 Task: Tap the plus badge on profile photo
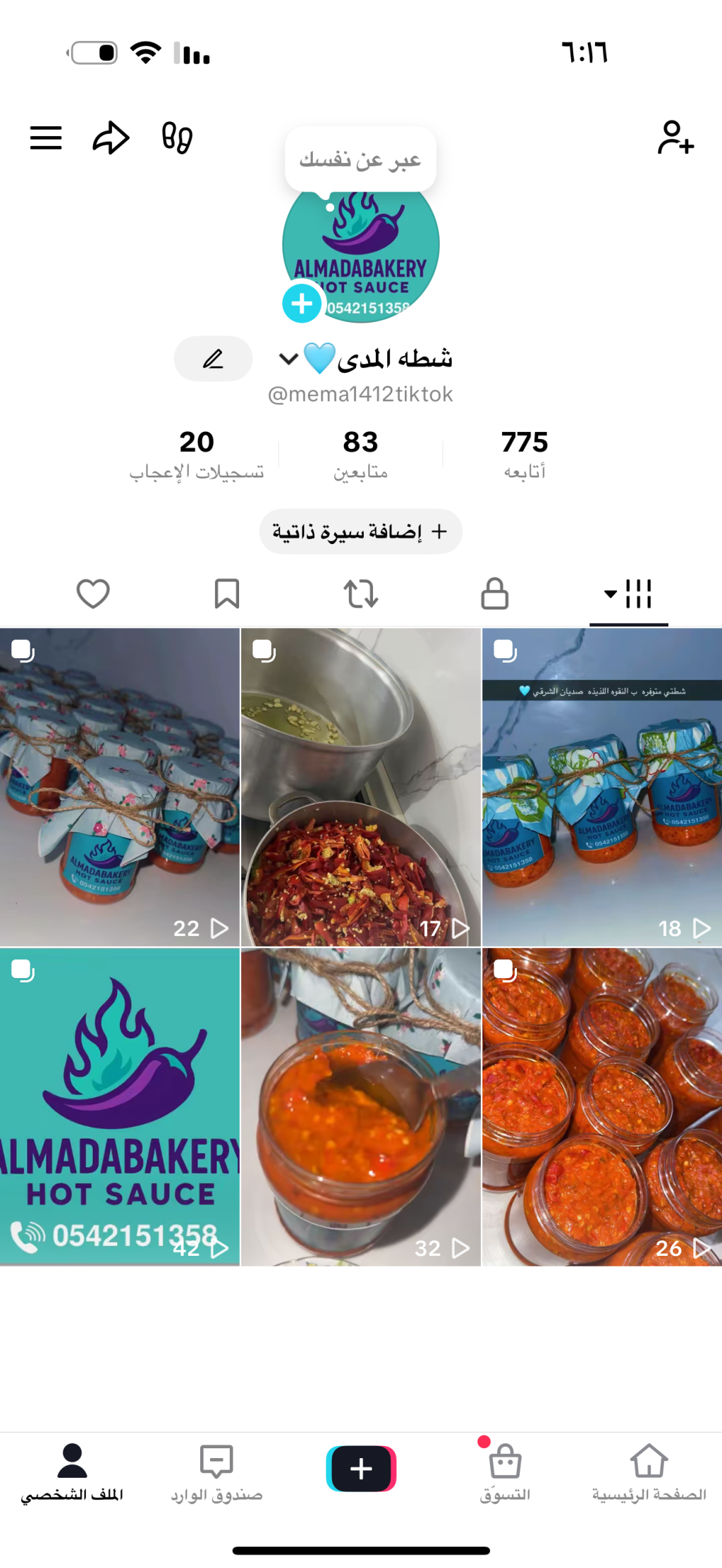tap(302, 304)
